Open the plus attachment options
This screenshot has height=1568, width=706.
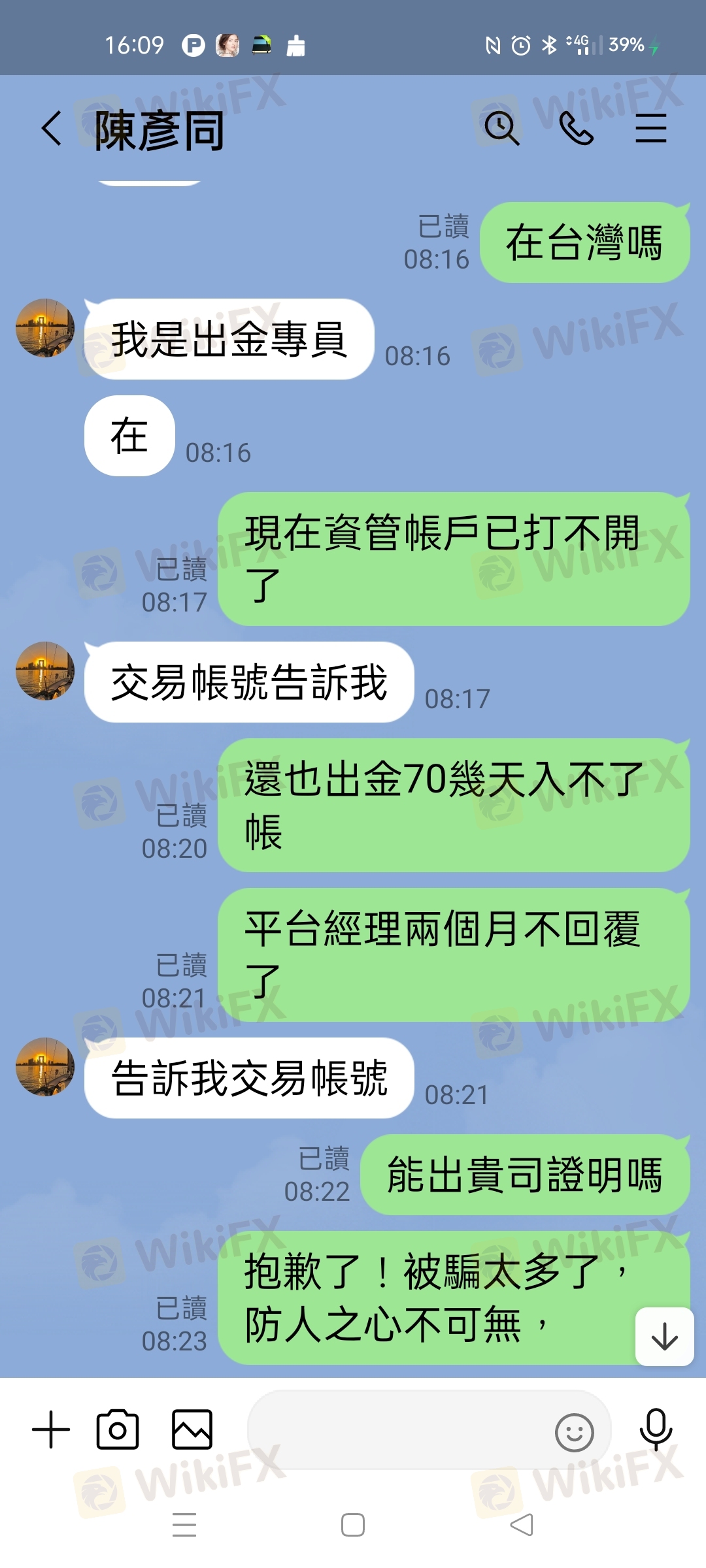(51, 1430)
